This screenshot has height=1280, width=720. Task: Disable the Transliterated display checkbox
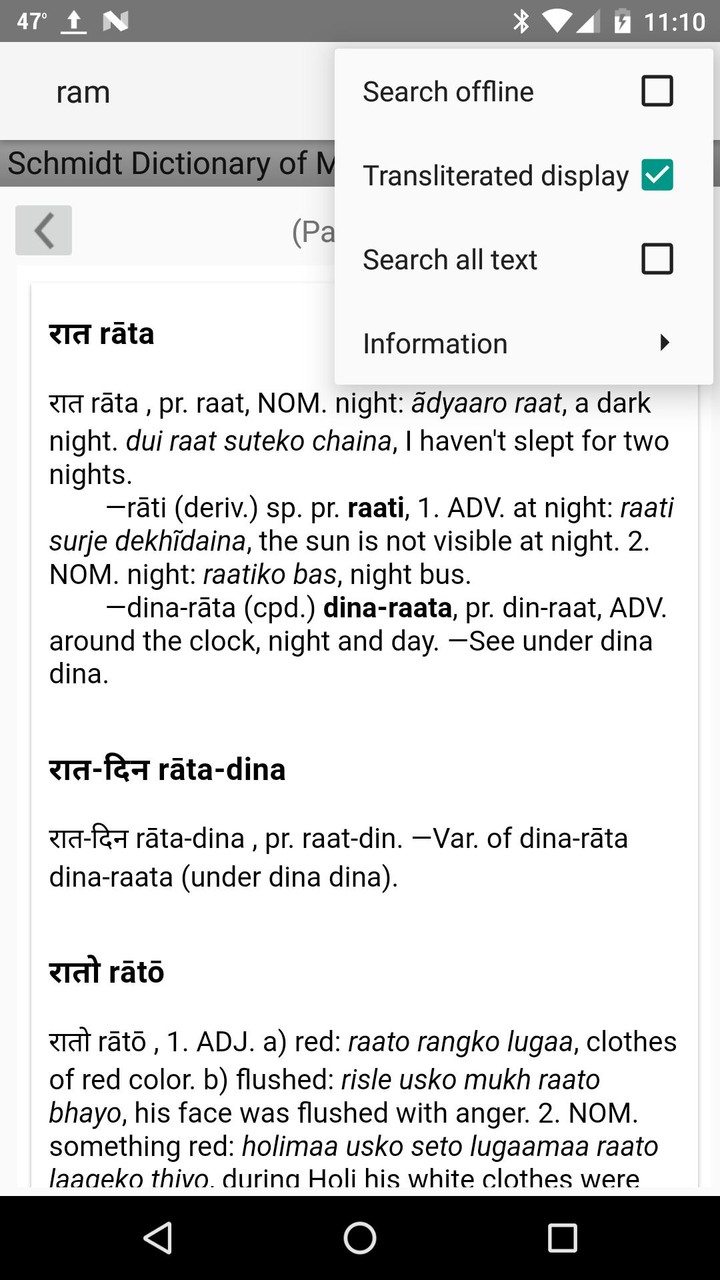click(x=657, y=175)
